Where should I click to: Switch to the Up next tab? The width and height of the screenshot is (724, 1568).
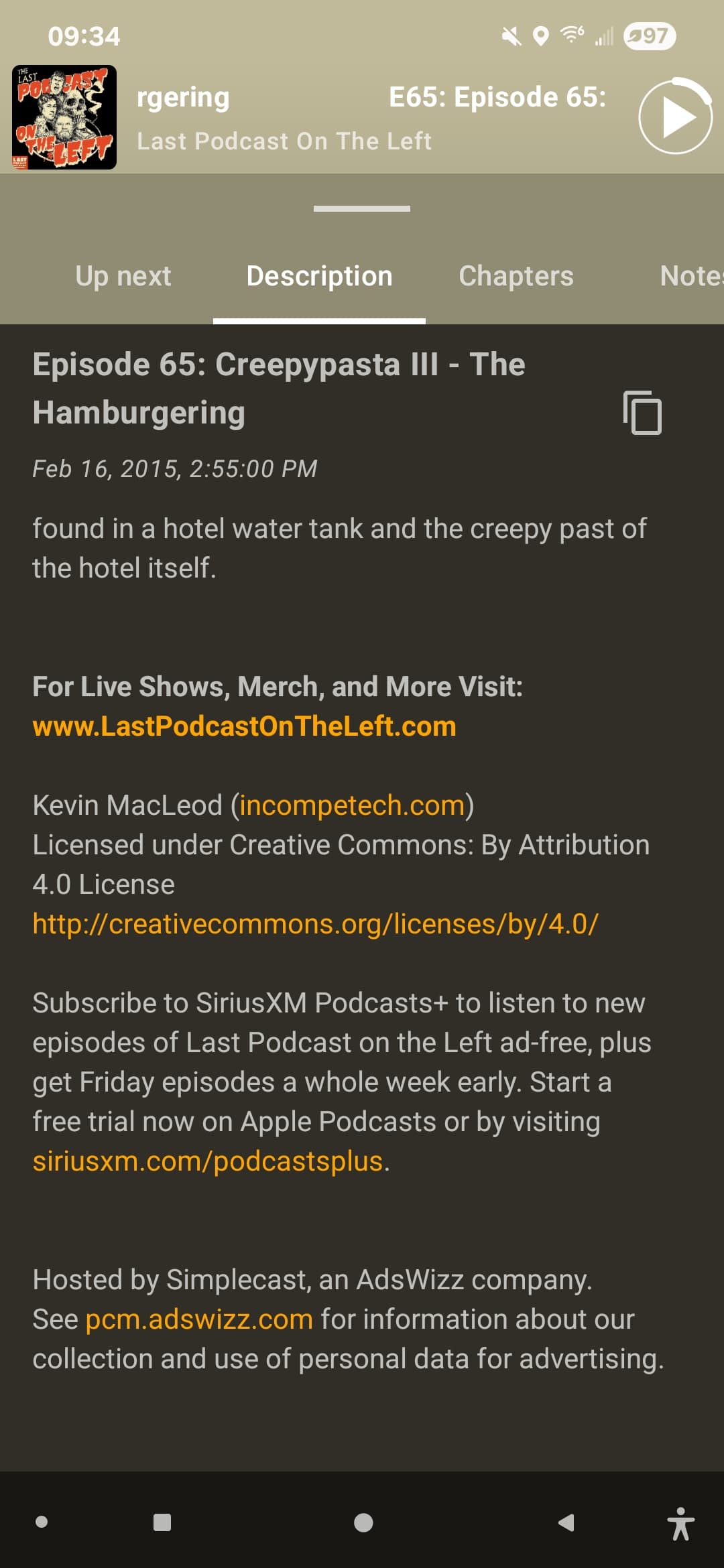click(123, 276)
